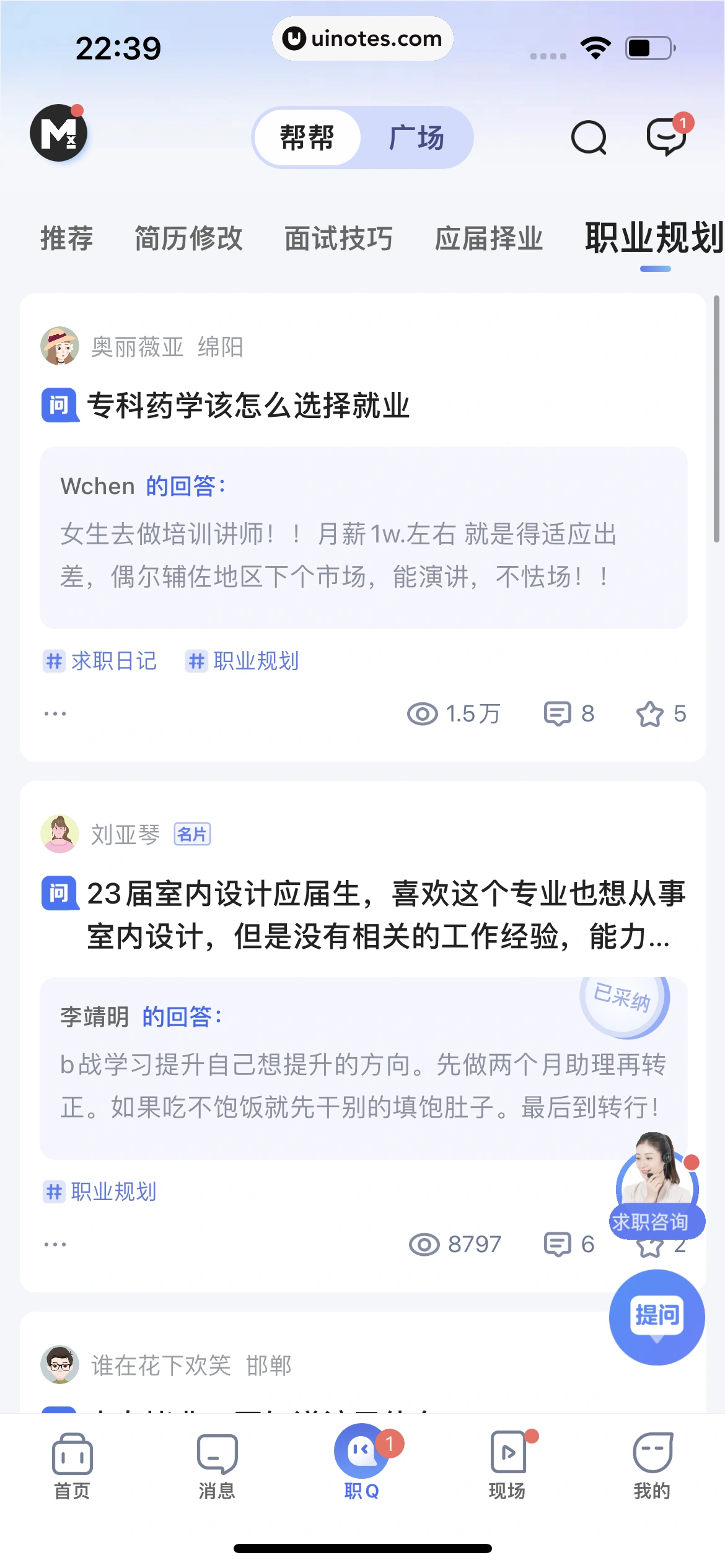This screenshot has height=1568, width=725.
Task: Tap the 求职日记 hashtag
Action: click(100, 661)
